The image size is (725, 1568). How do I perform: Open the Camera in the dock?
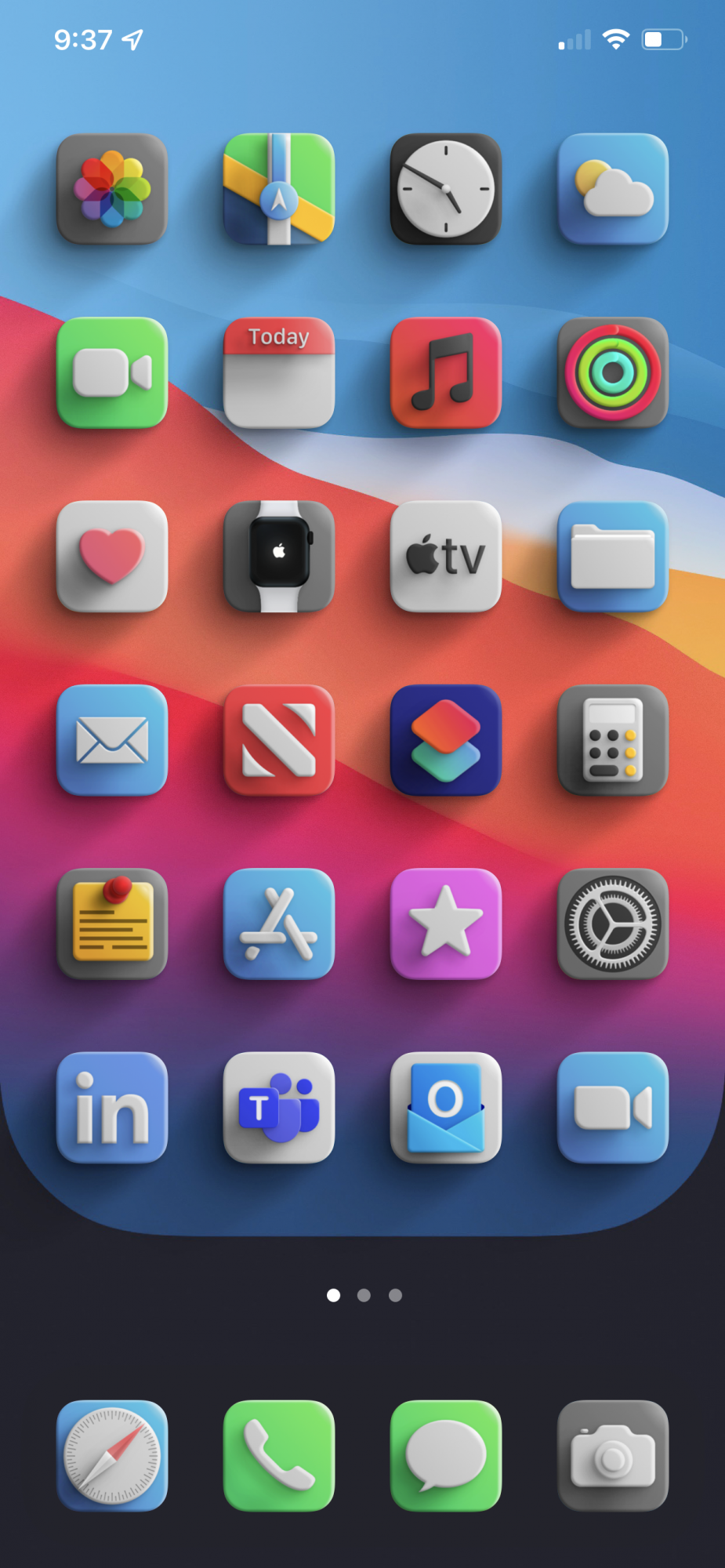pos(613,1455)
